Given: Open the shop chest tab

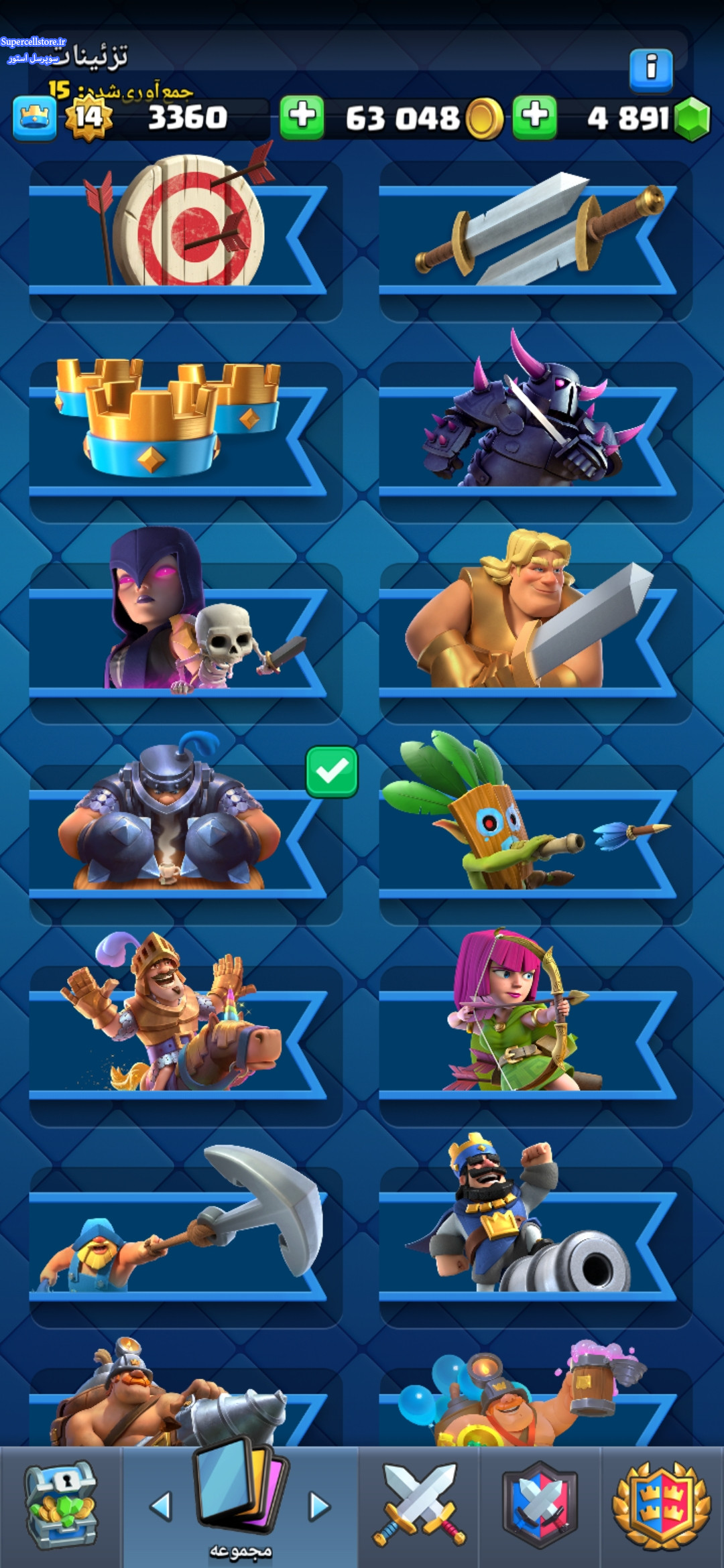Looking at the screenshot, I should click(x=61, y=1505).
